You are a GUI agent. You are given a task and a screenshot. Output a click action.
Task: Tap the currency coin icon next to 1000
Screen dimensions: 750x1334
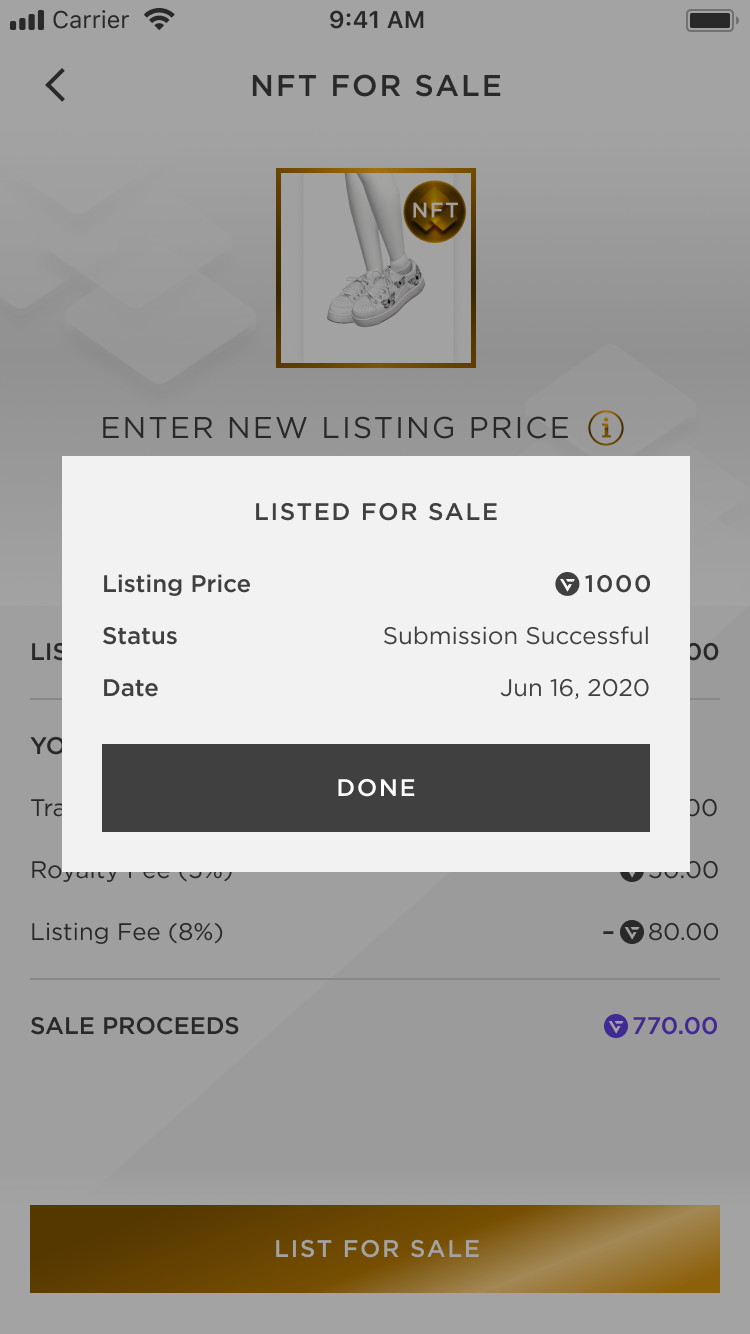pyautogui.click(x=568, y=584)
